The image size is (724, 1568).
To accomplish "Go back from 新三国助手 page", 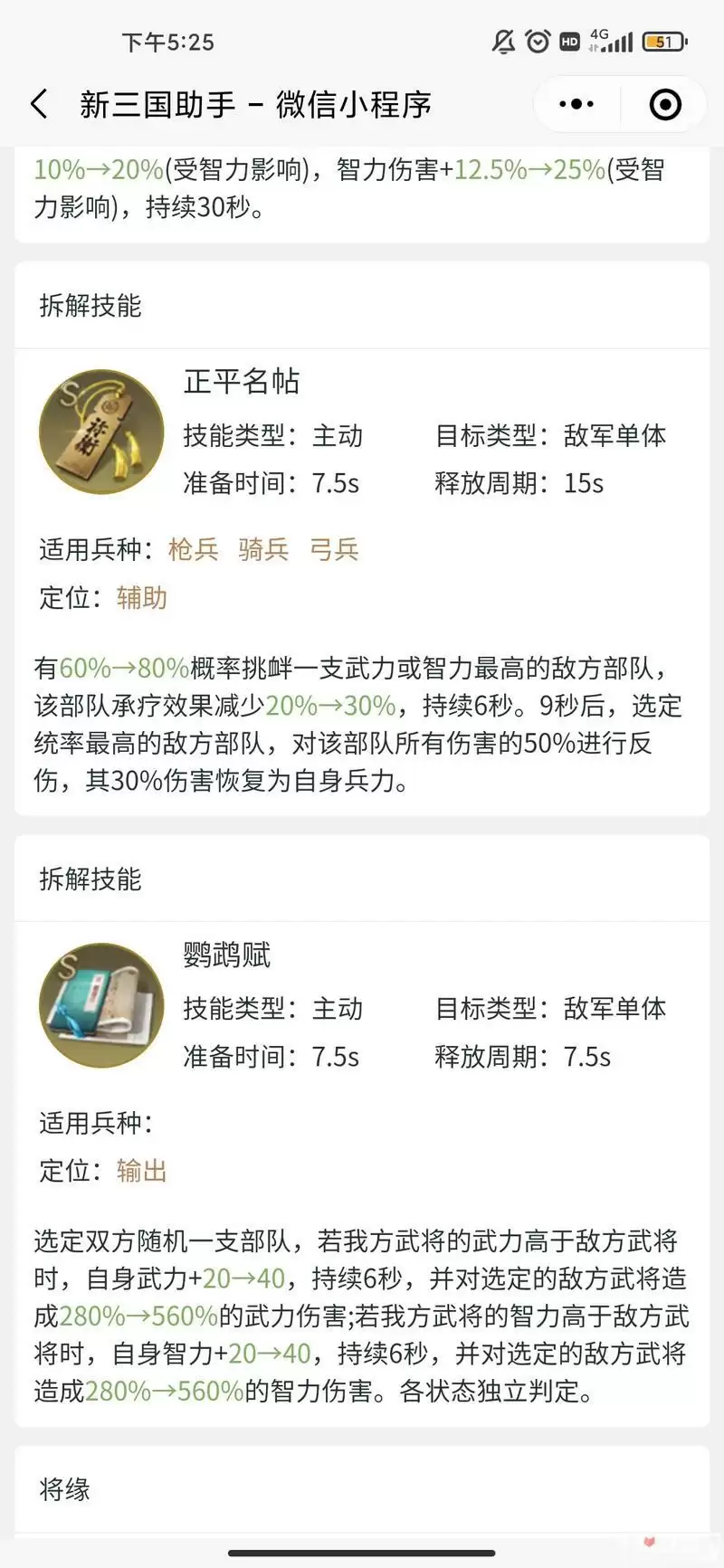I will pos(39,105).
